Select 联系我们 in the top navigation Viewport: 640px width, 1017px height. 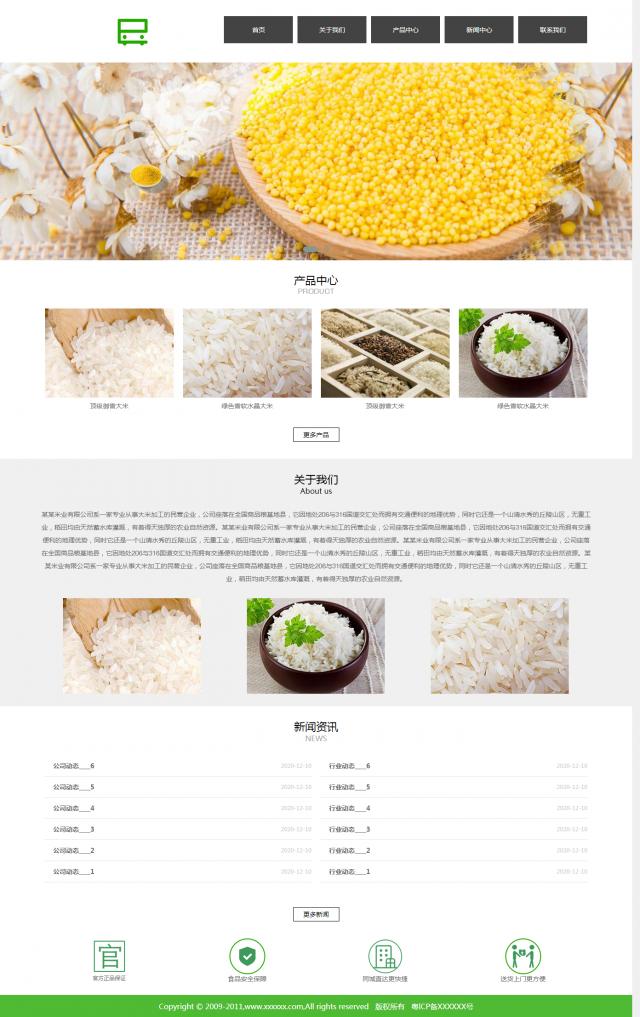coord(552,30)
